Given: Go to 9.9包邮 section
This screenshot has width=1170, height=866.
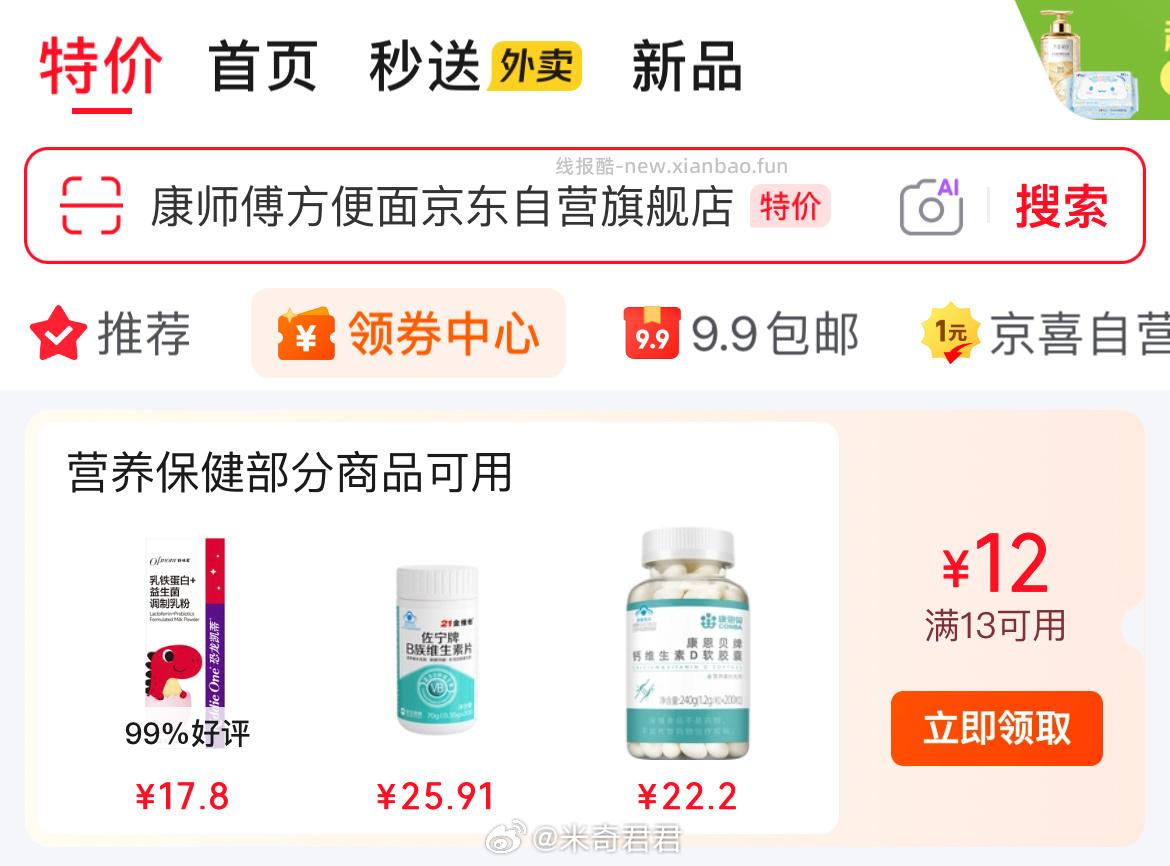Looking at the screenshot, I should [741, 334].
